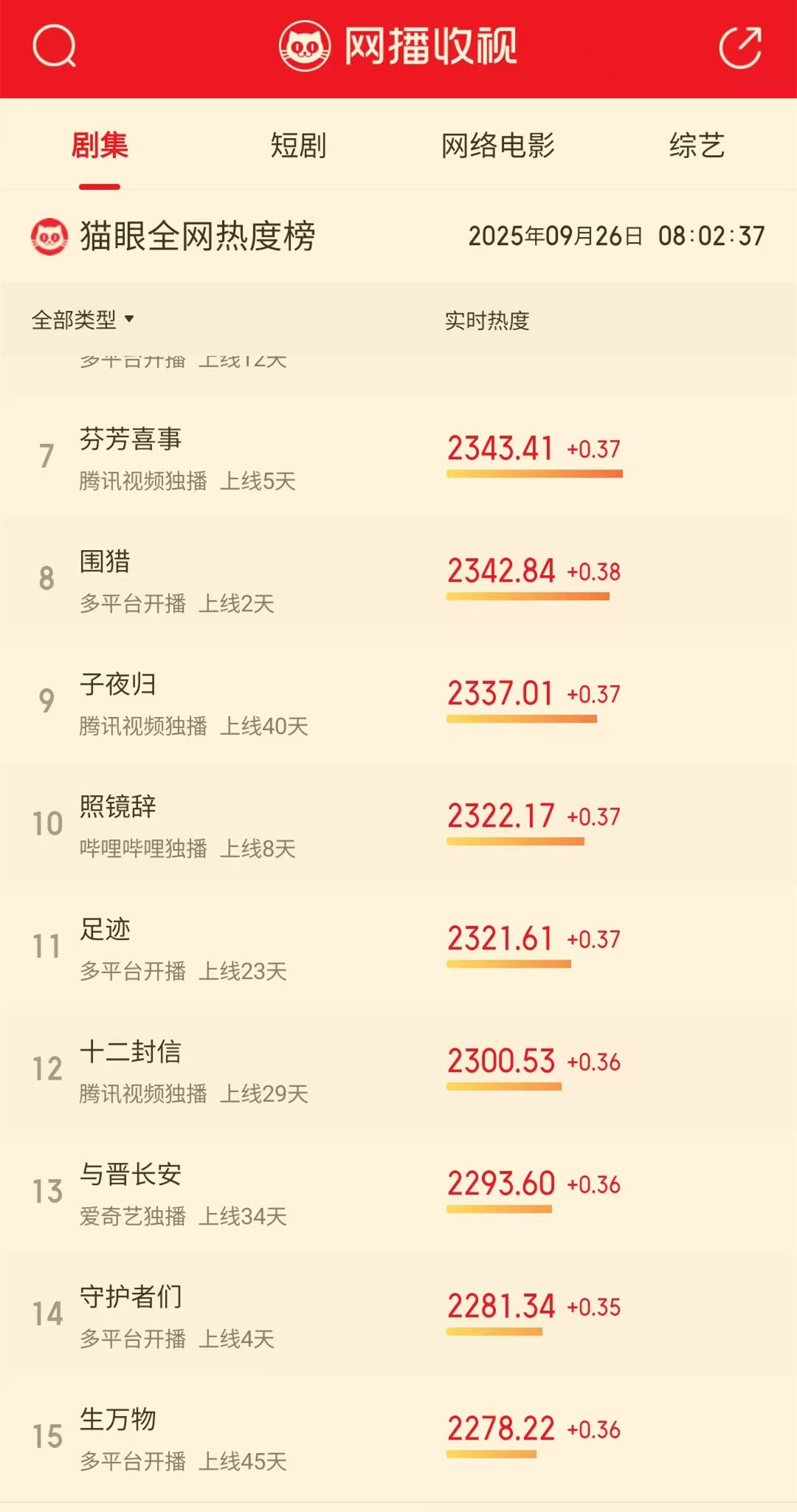Open the search icon in header
The width and height of the screenshot is (797, 1512).
coord(55,47)
